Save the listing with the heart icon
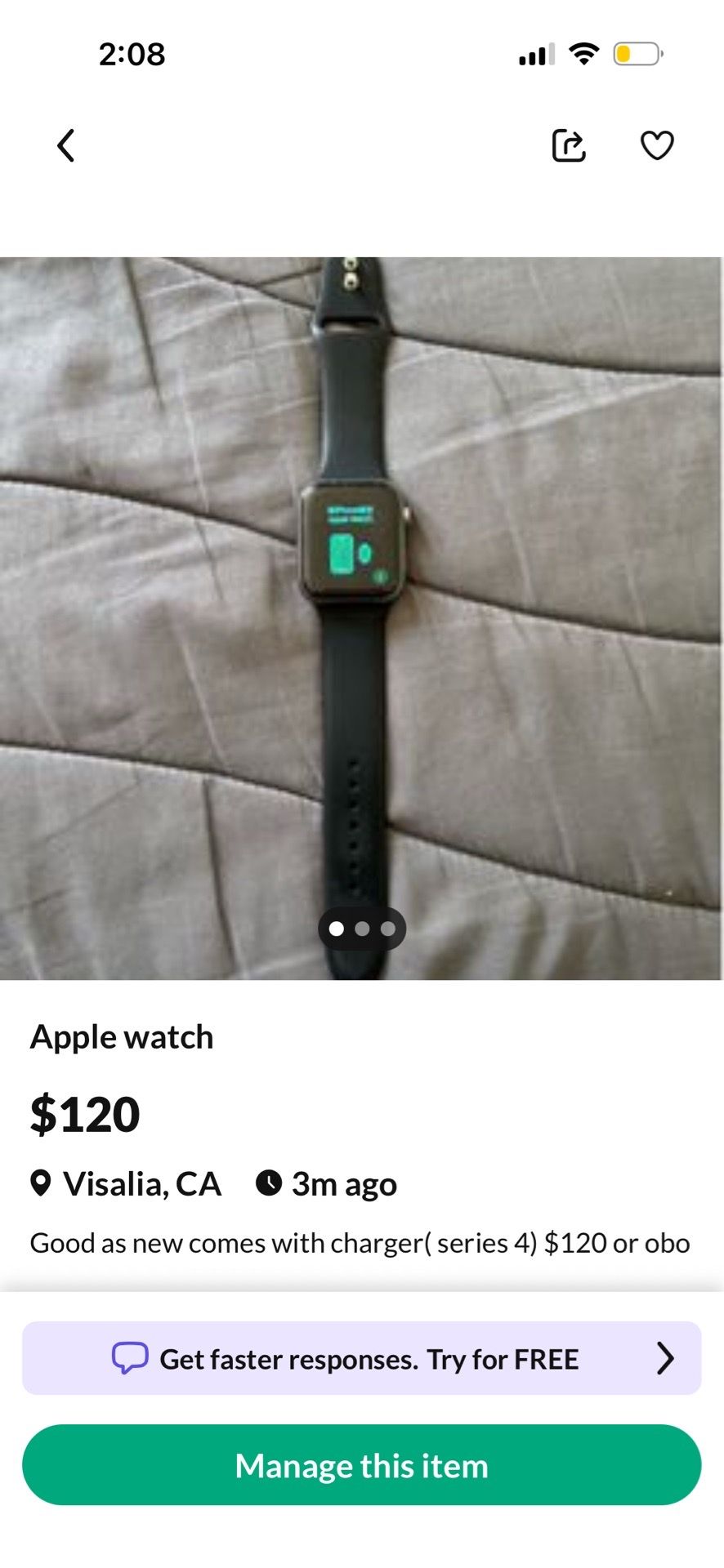Viewport: 724px width, 1568px height. click(657, 146)
